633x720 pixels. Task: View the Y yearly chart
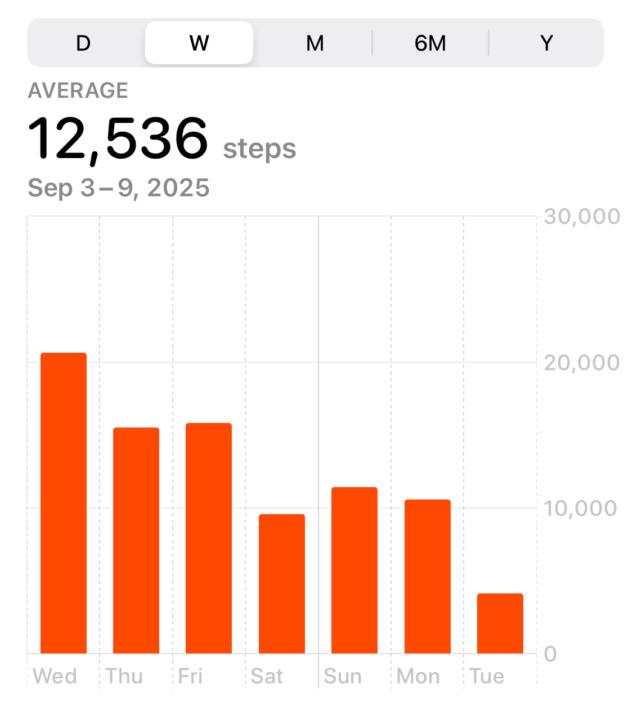coord(546,43)
